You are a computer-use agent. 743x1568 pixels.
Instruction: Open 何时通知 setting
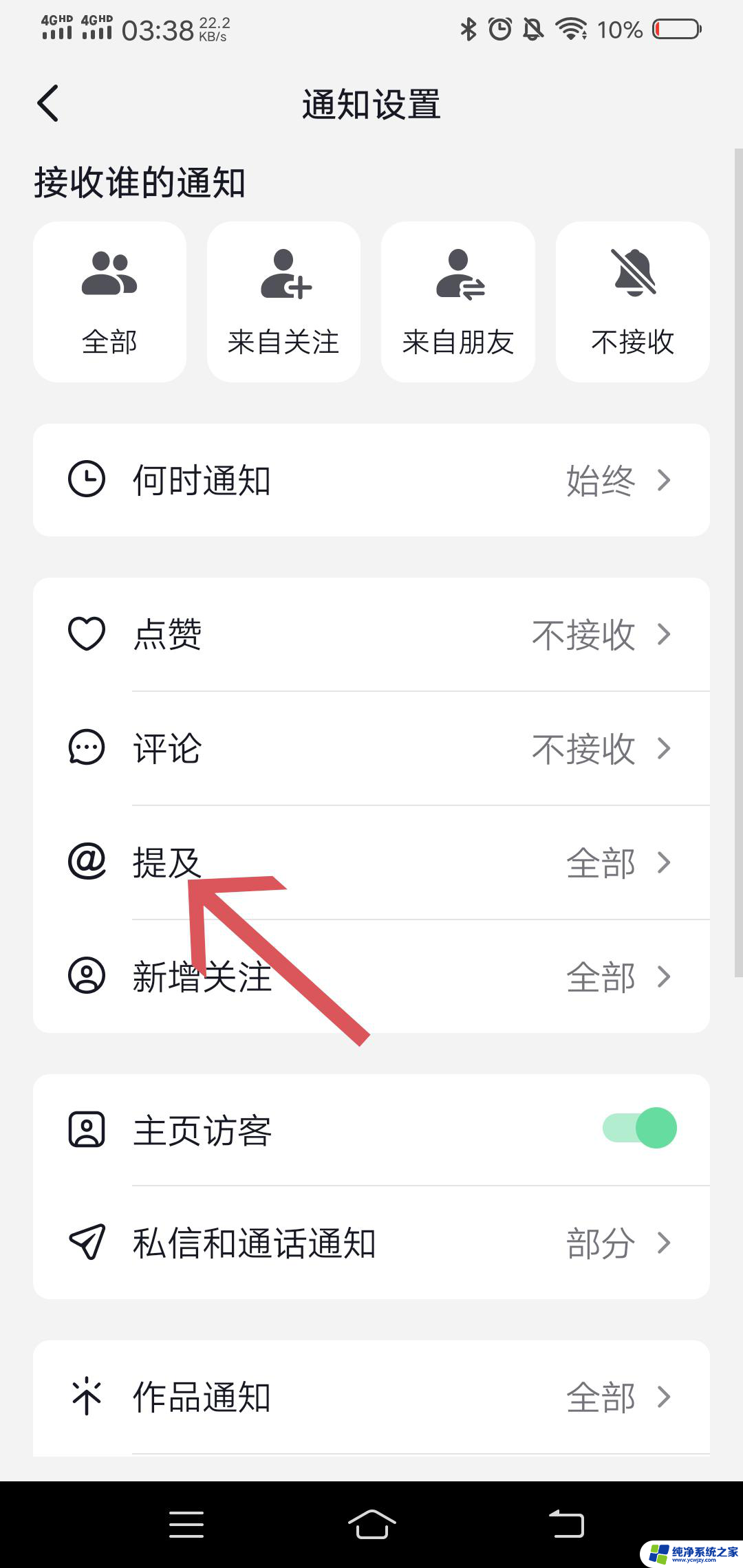pyautogui.click(x=371, y=480)
